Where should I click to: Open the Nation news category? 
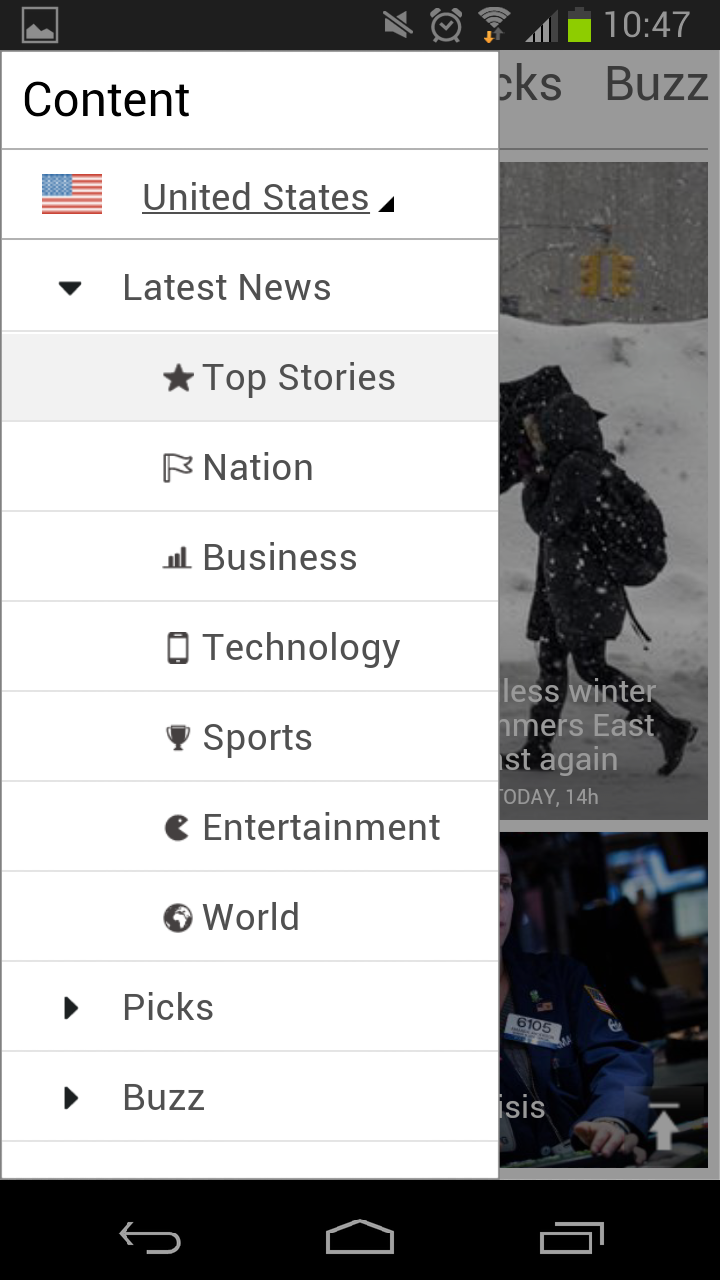click(x=257, y=467)
